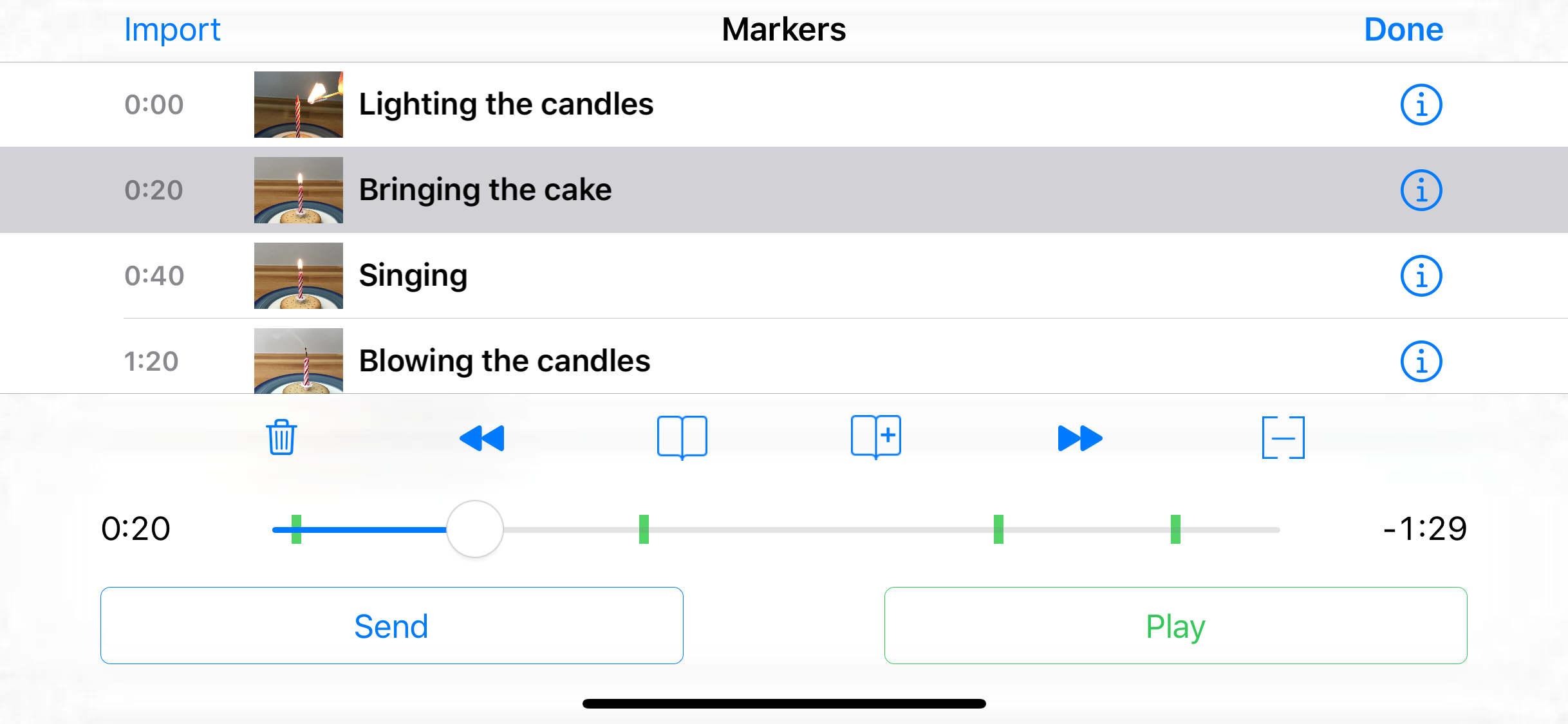Tap Import in the top bar
This screenshot has height=724, width=1568.
(172, 30)
